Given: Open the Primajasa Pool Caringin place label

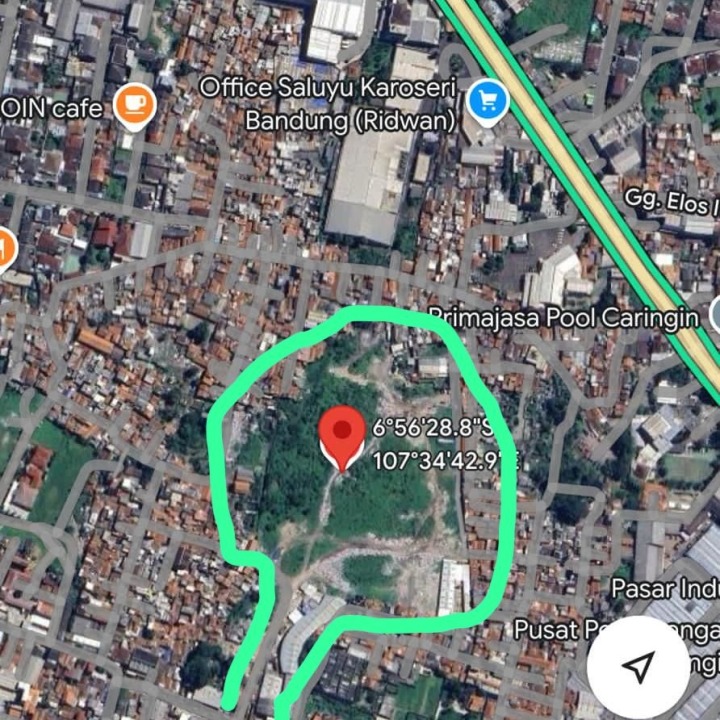Looking at the screenshot, I should (563, 318).
